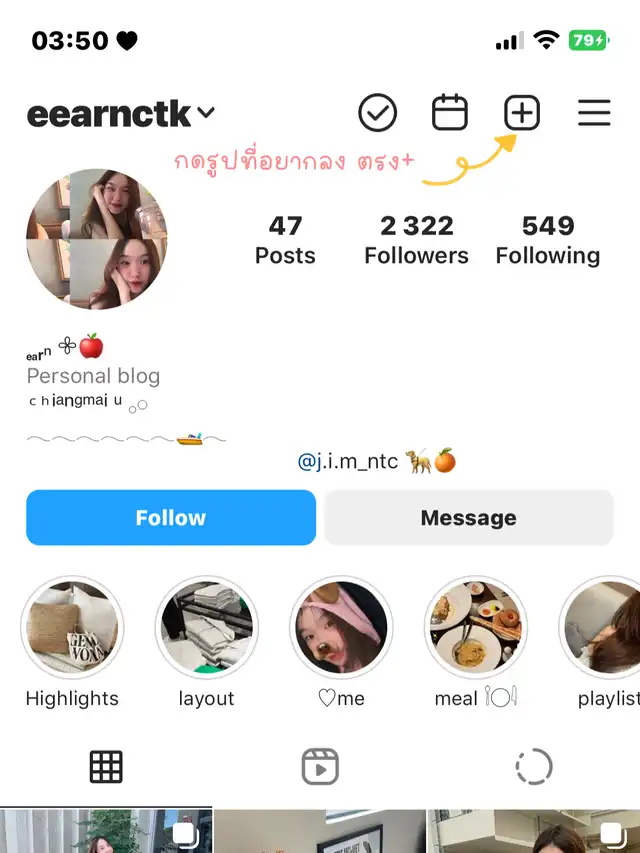View the profile picture

tap(97, 239)
